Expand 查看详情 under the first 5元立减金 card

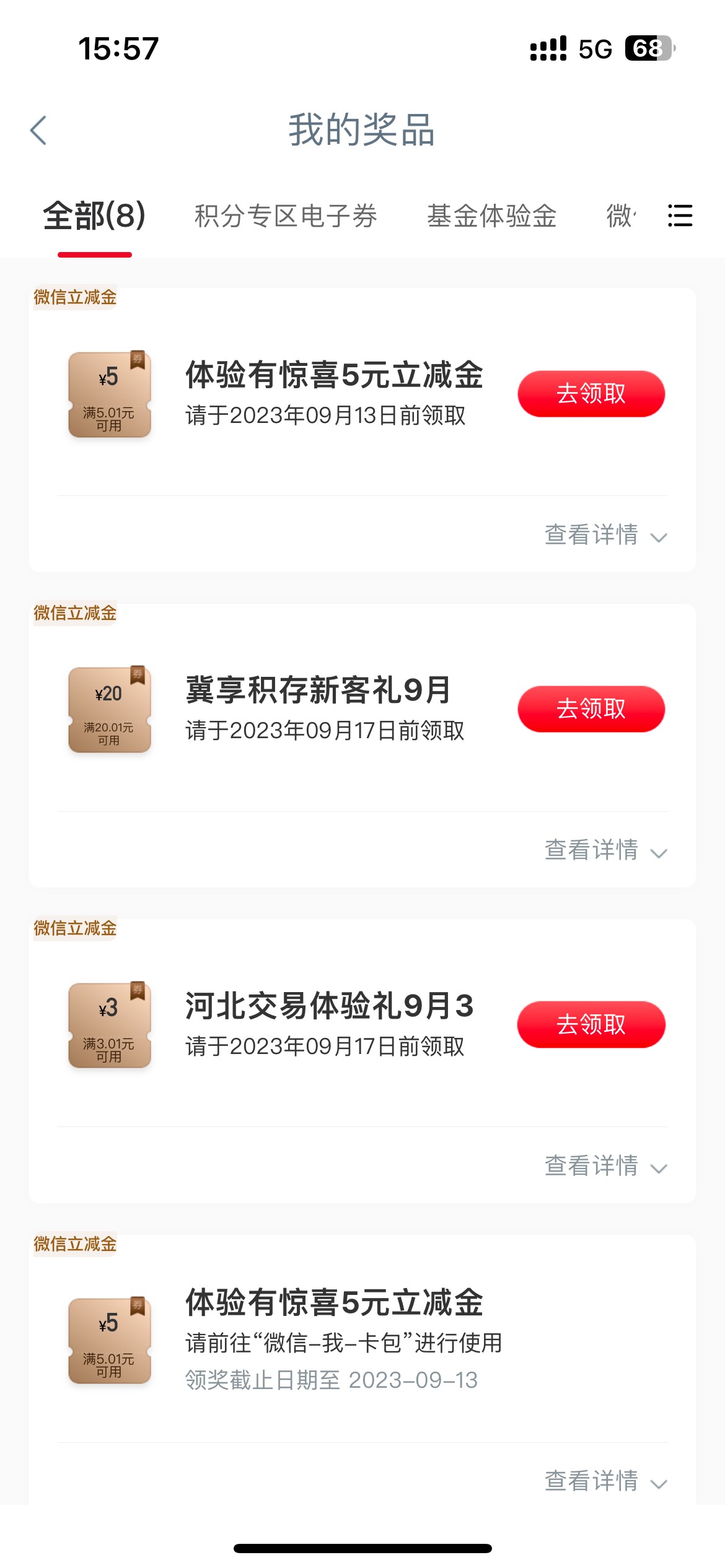(x=606, y=535)
